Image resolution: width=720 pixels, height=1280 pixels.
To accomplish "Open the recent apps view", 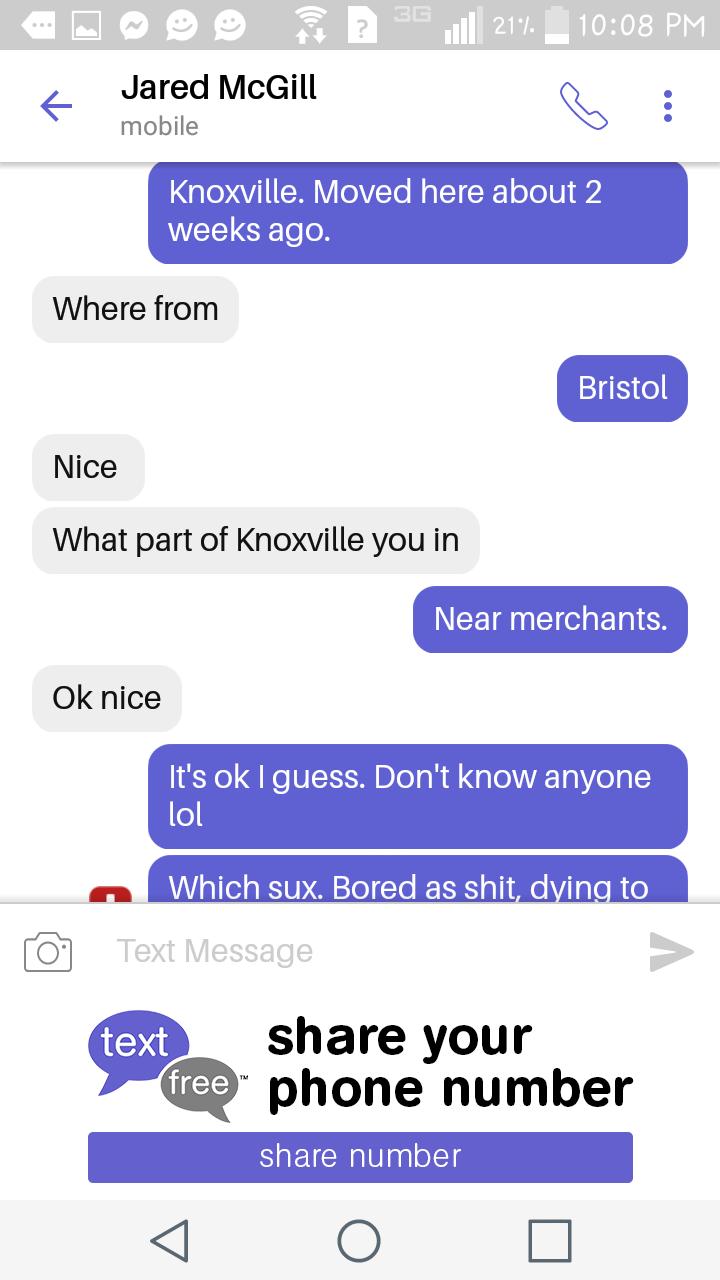I will tap(549, 1241).
